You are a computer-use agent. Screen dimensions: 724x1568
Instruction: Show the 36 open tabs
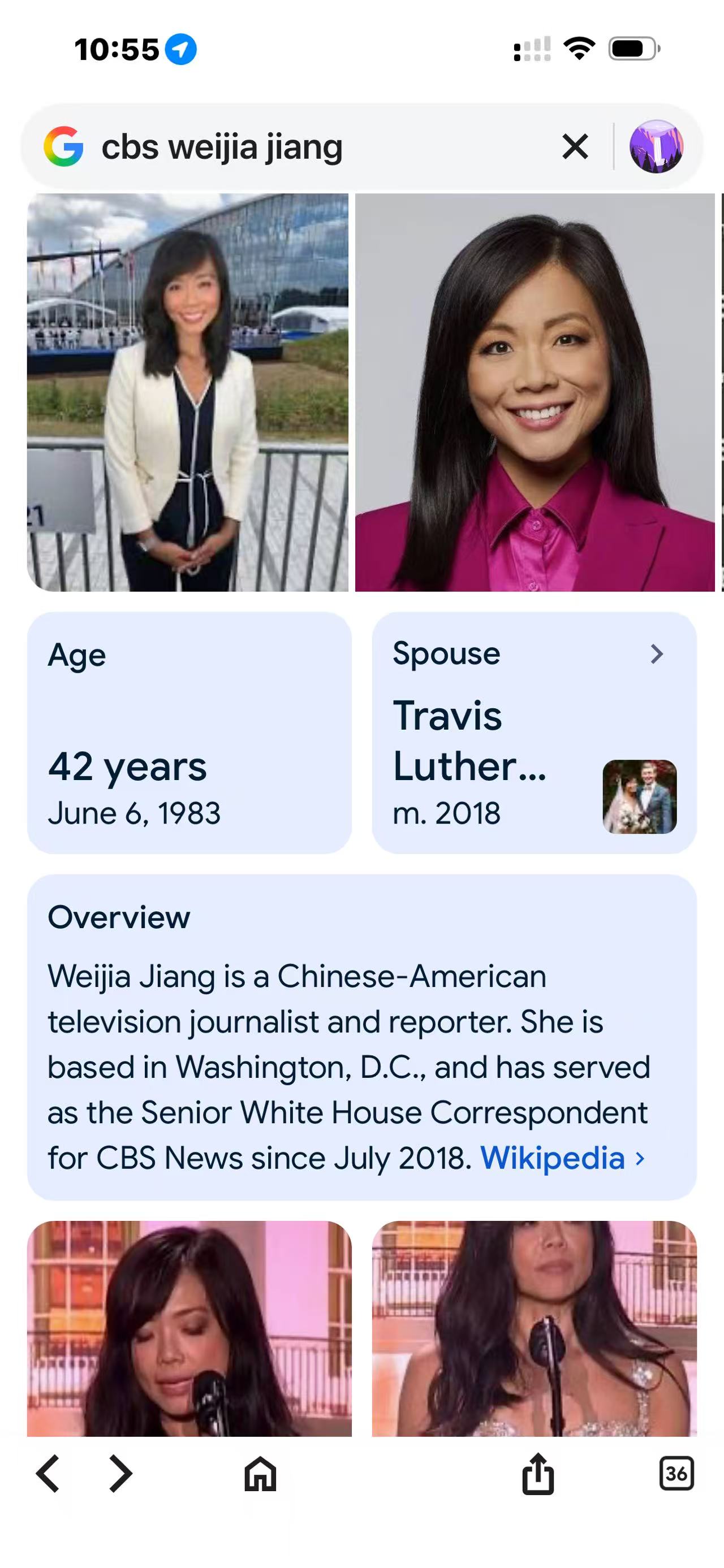coord(676,1474)
